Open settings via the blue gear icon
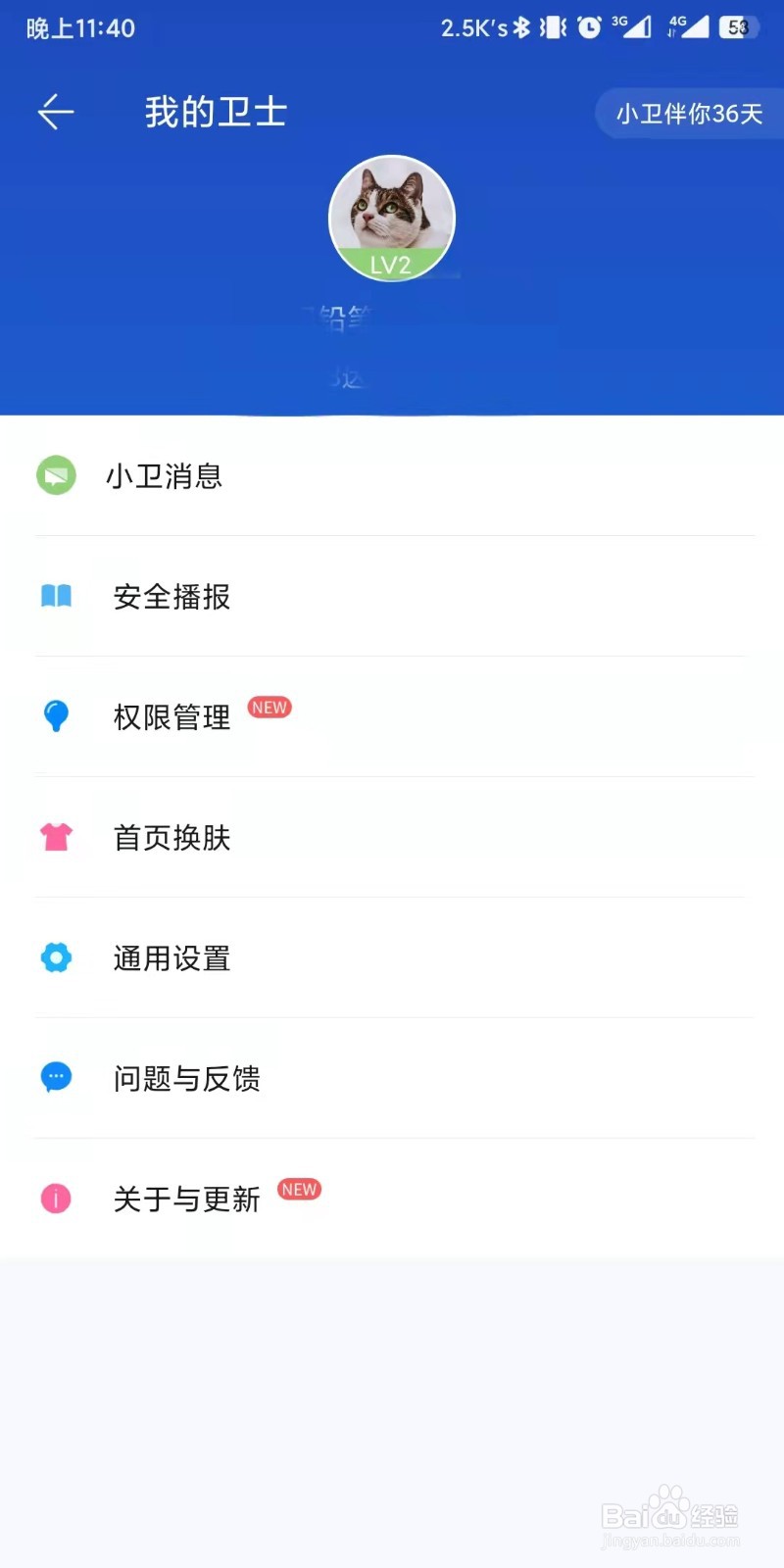 (56, 957)
